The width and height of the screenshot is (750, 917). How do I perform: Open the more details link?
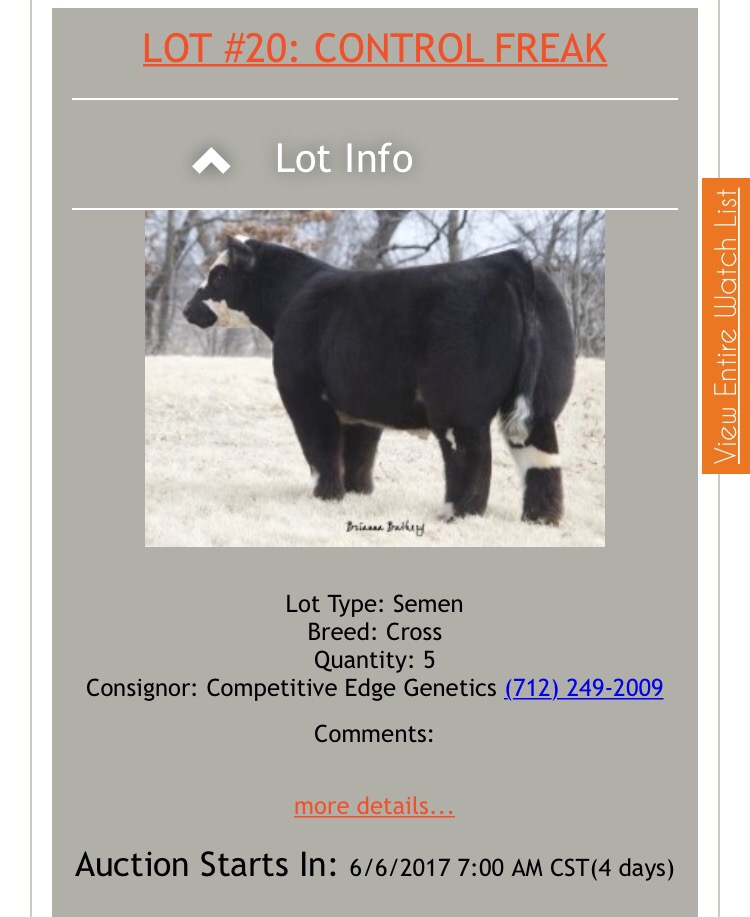click(x=374, y=806)
